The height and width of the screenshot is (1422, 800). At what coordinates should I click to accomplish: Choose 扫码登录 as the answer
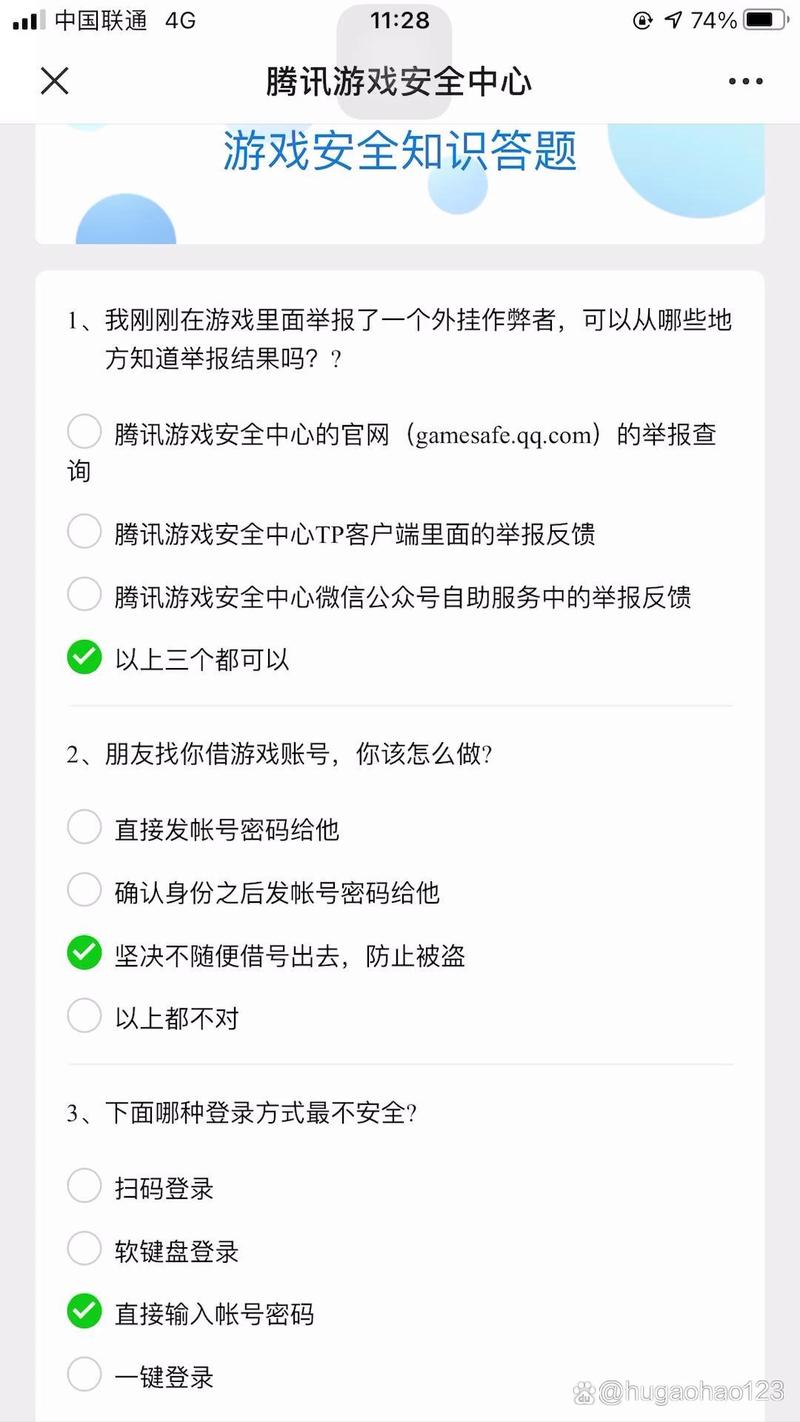[84, 1186]
